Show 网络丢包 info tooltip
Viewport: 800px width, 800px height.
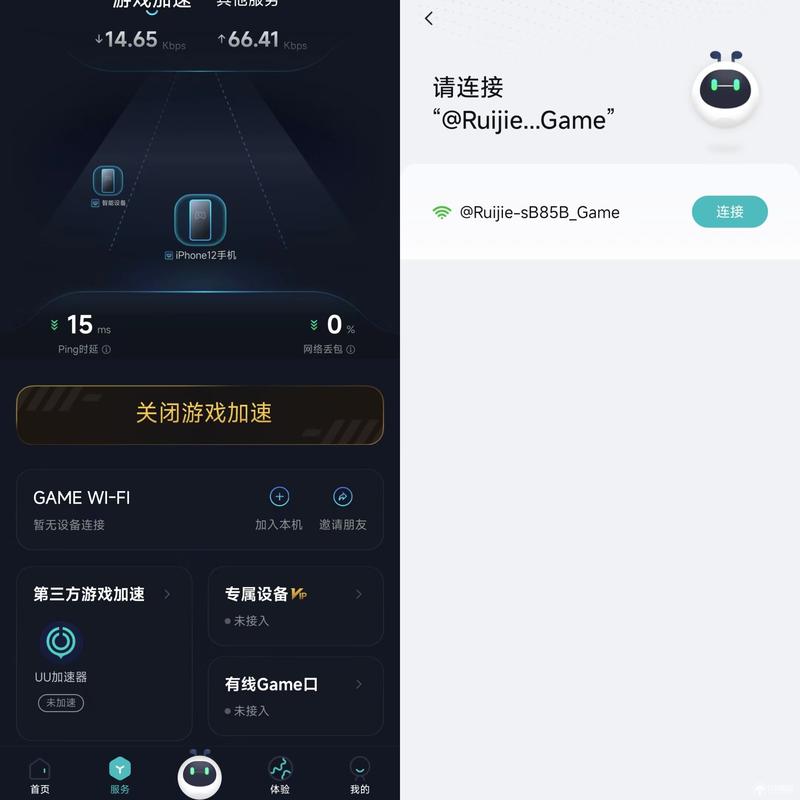coord(350,350)
